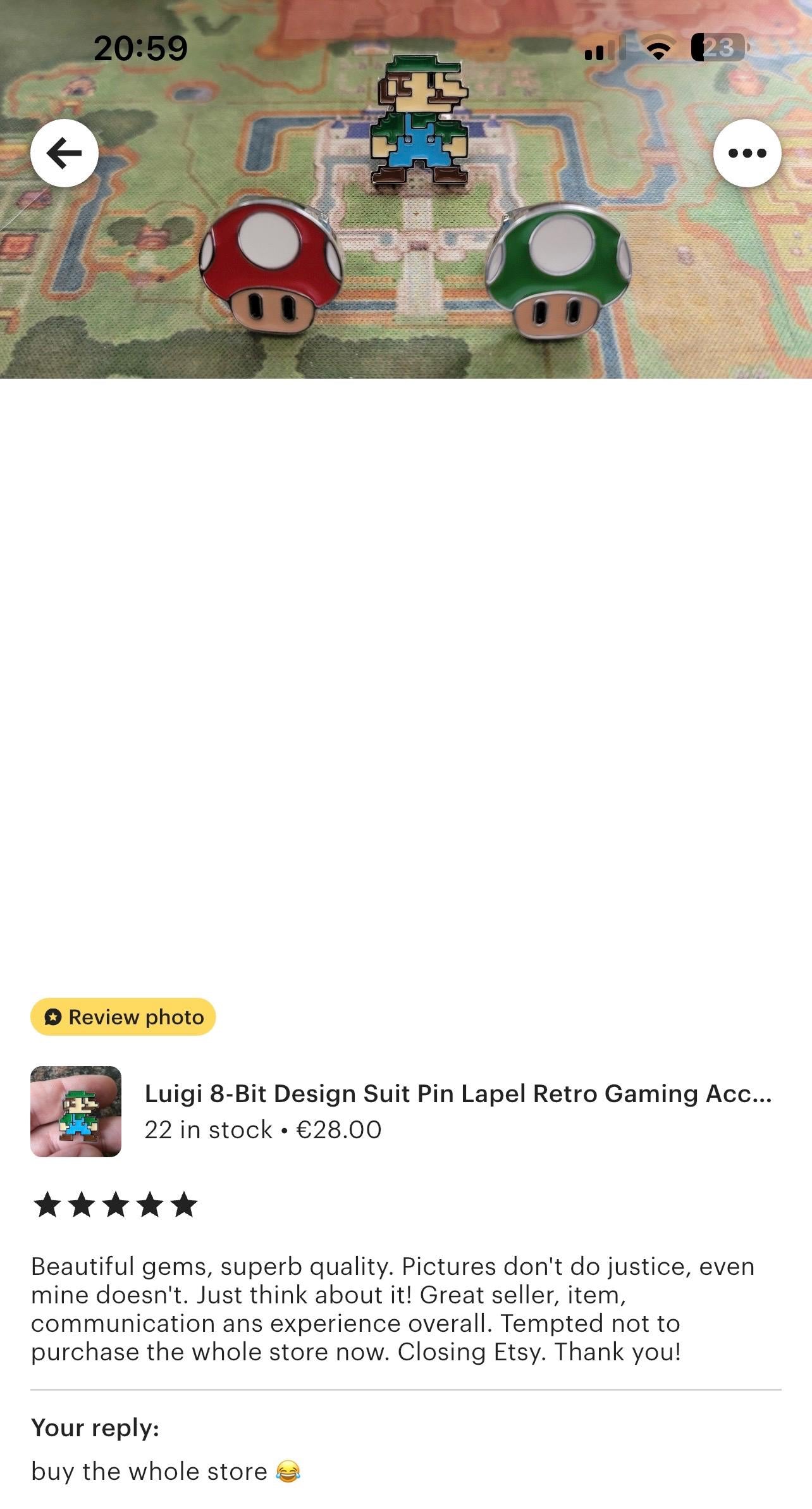
Task: Go back using the arrow button
Action: [x=65, y=153]
